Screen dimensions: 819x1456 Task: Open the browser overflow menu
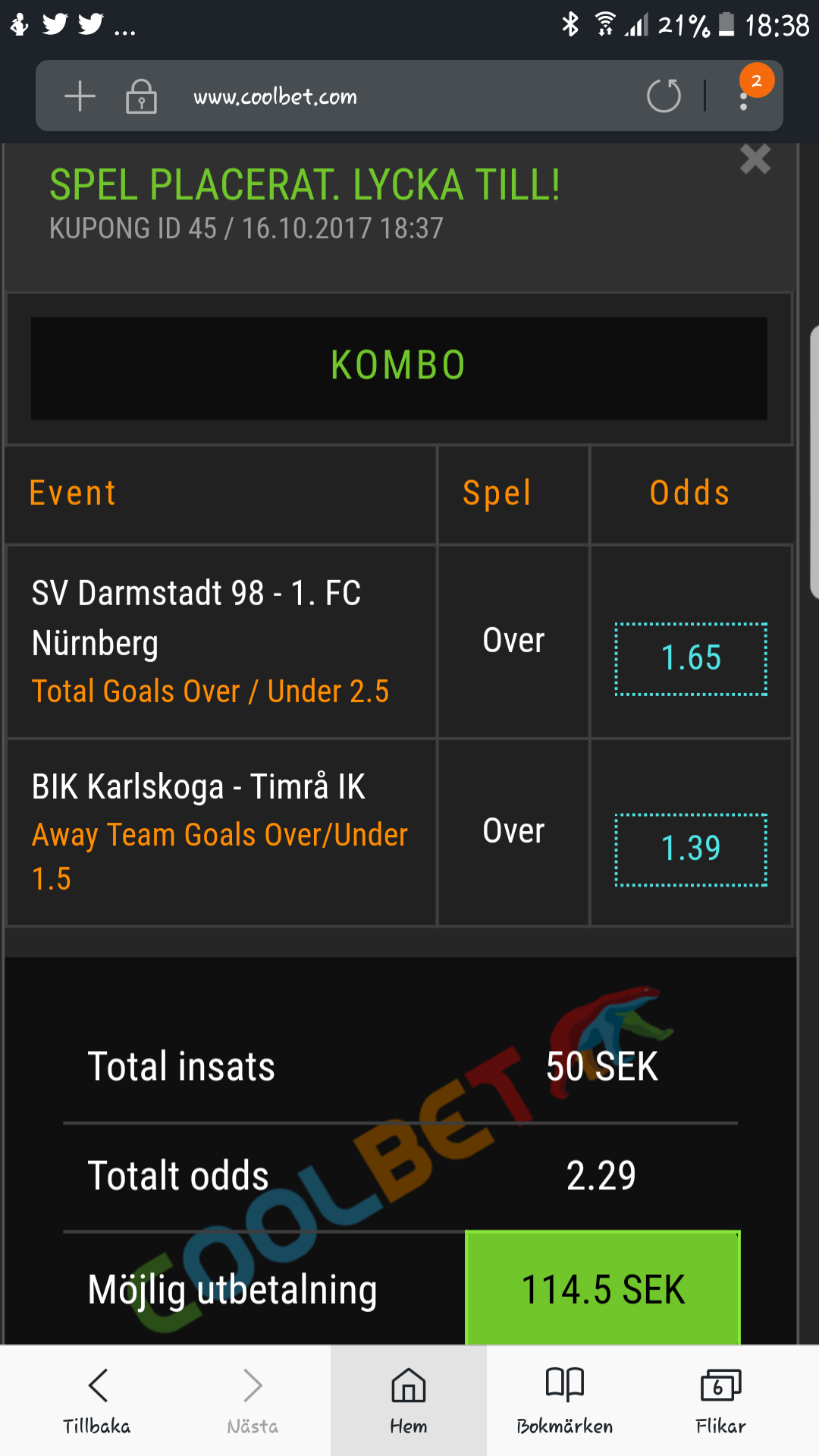tap(744, 96)
